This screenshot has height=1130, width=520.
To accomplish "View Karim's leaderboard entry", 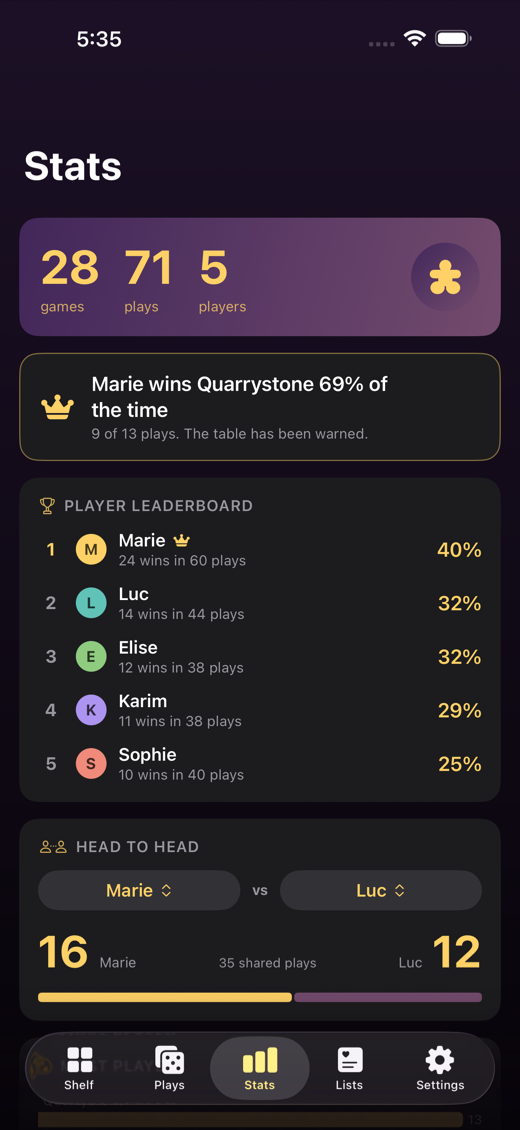I will pyautogui.click(x=260, y=710).
